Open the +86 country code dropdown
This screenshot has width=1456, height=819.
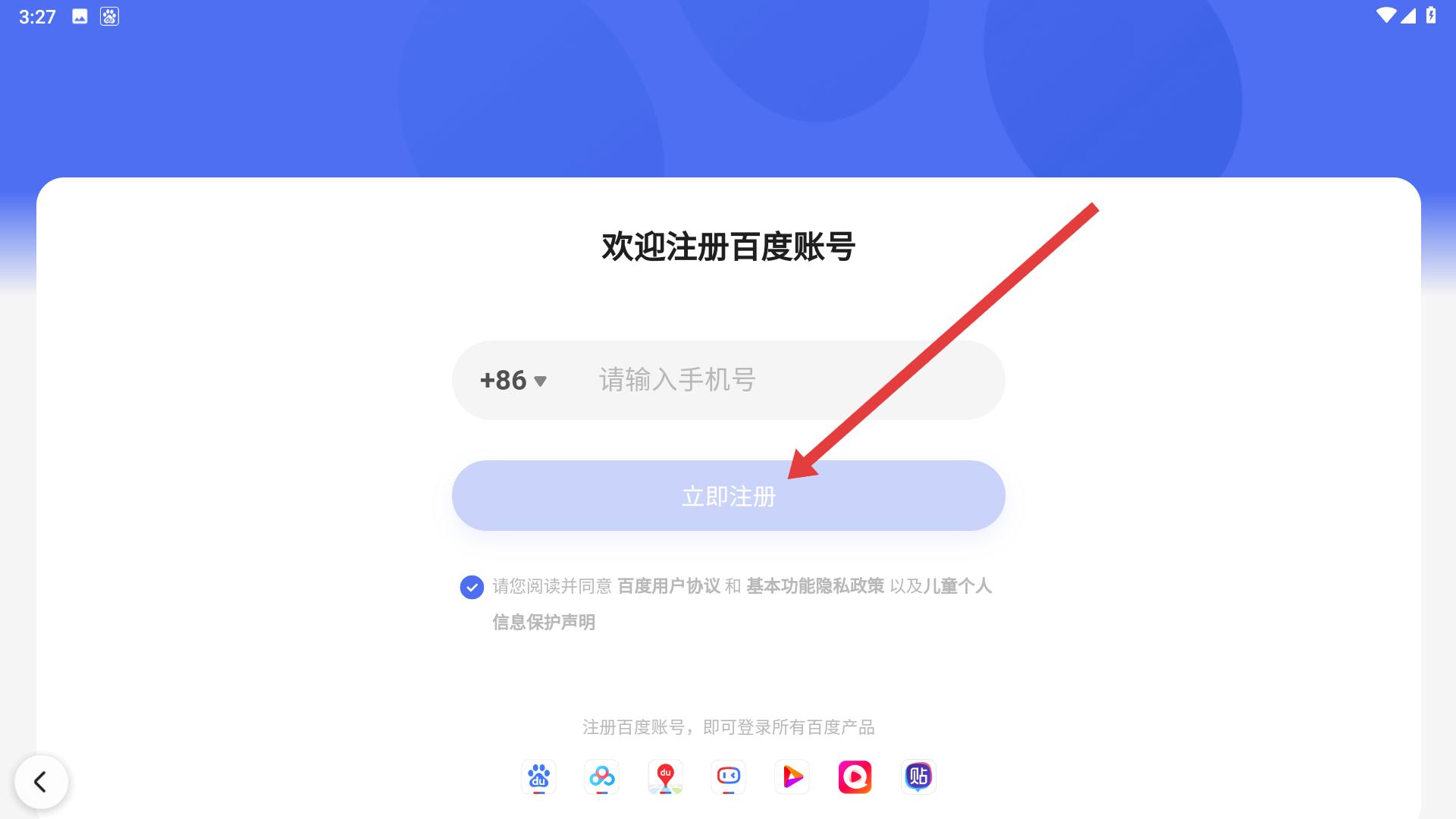[513, 380]
